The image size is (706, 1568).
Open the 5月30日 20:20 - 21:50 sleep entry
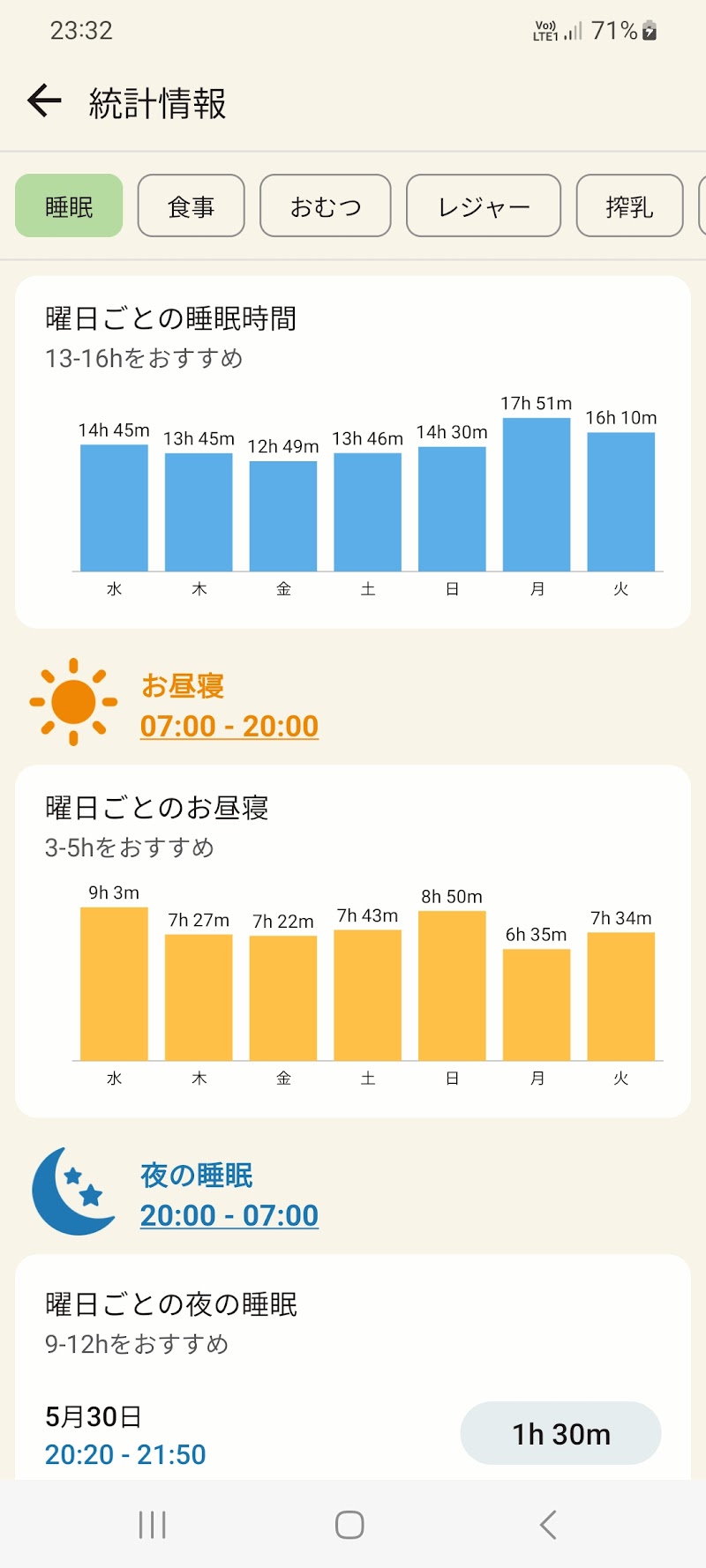[353, 1434]
